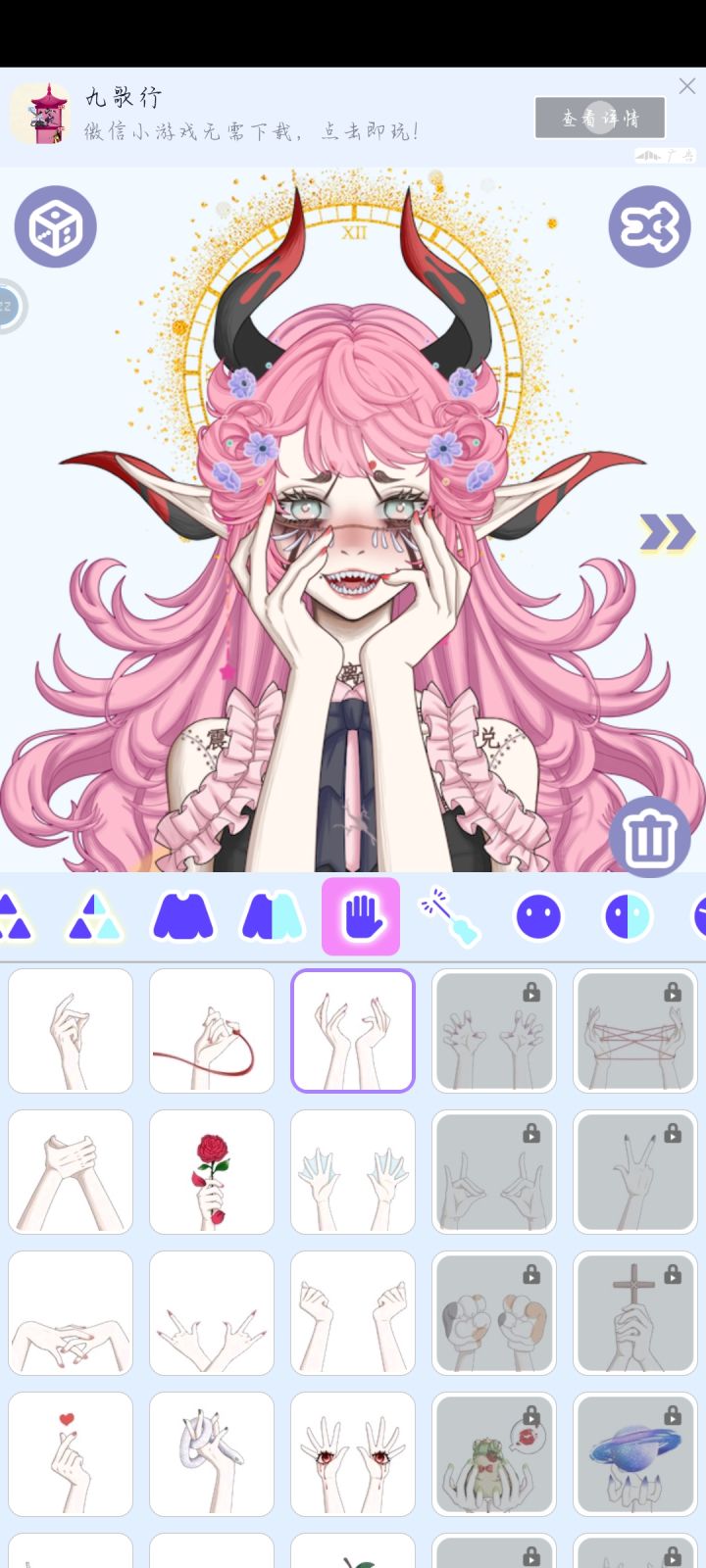Select the whip-holding hand thumbnail
706x1568 pixels.
(211, 1030)
